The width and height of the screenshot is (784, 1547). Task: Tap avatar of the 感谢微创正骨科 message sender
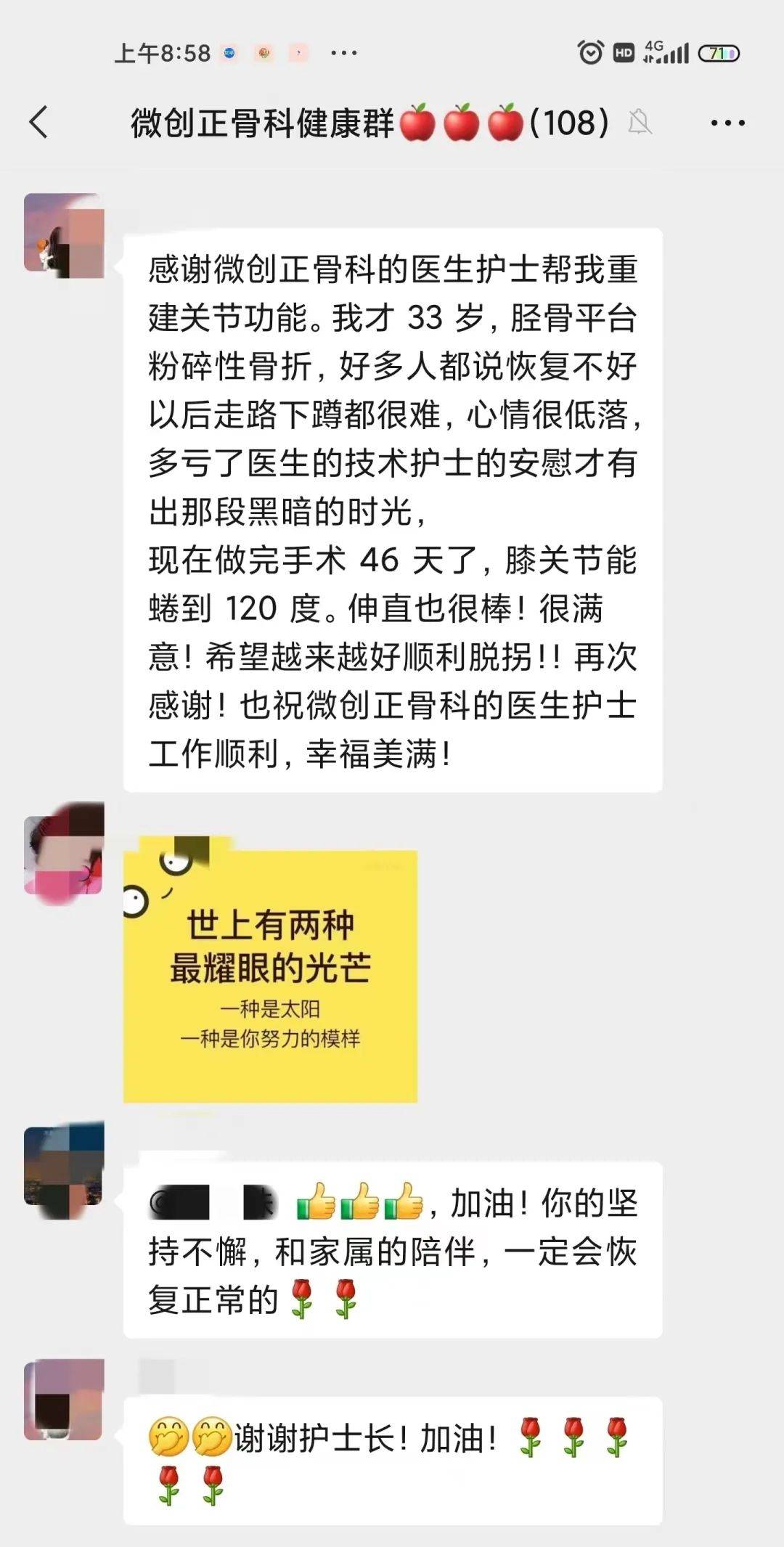coord(64,234)
